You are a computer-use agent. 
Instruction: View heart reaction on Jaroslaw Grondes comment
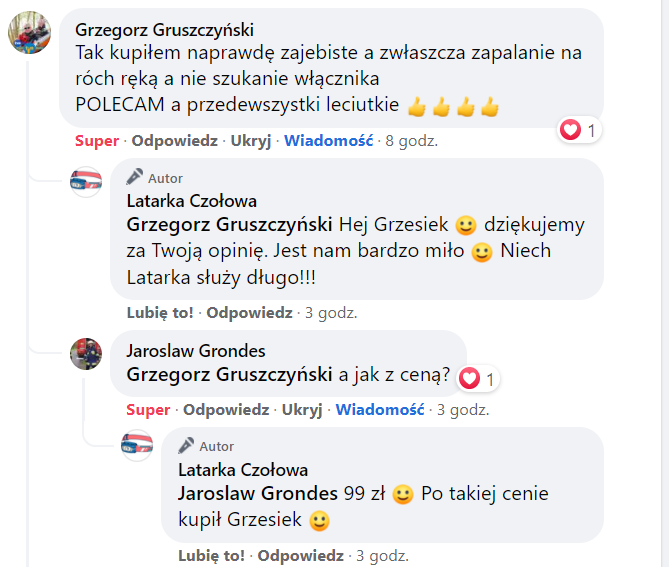(479, 379)
